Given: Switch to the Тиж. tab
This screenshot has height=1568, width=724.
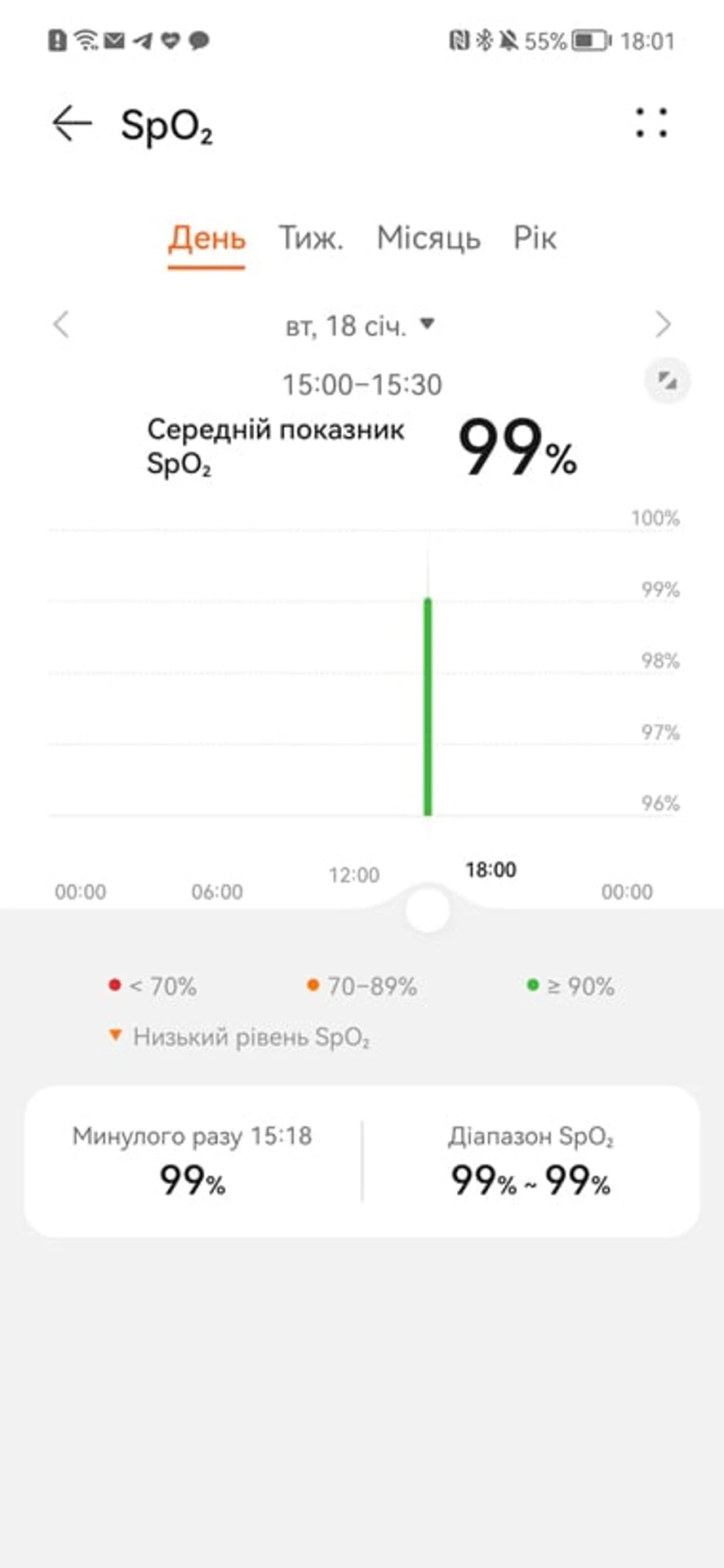Looking at the screenshot, I should [x=311, y=238].
